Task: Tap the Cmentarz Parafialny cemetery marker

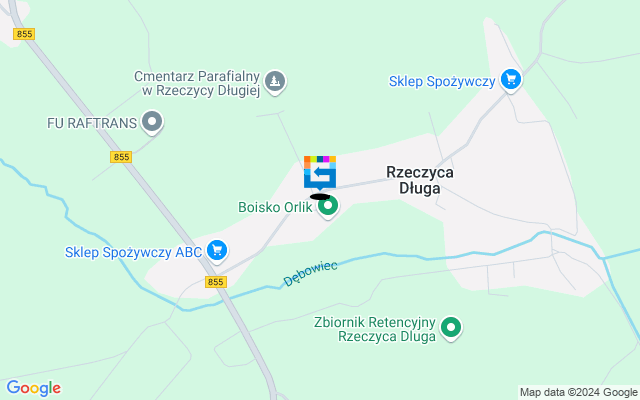Action: 276,81
